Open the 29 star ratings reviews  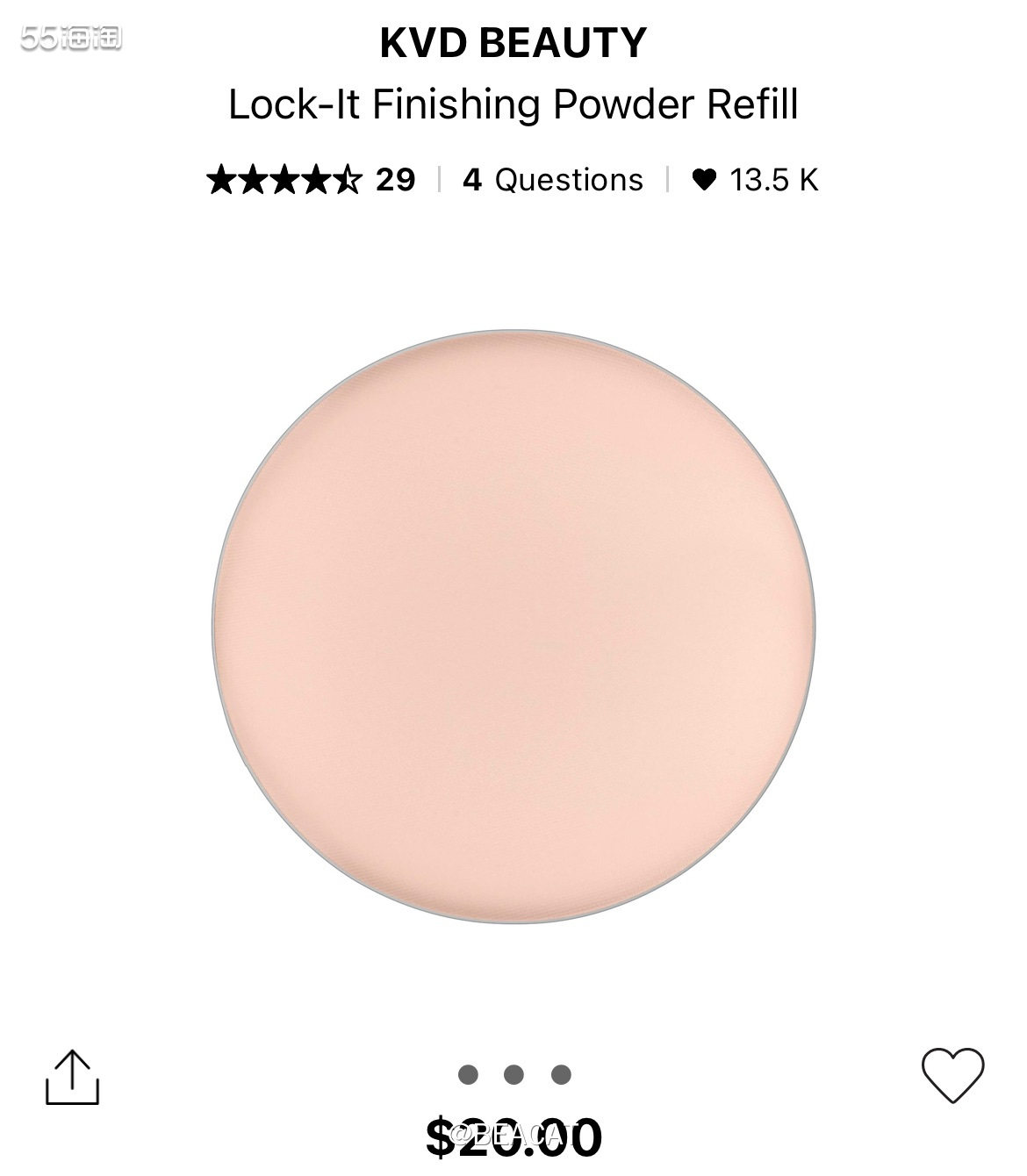click(311, 180)
